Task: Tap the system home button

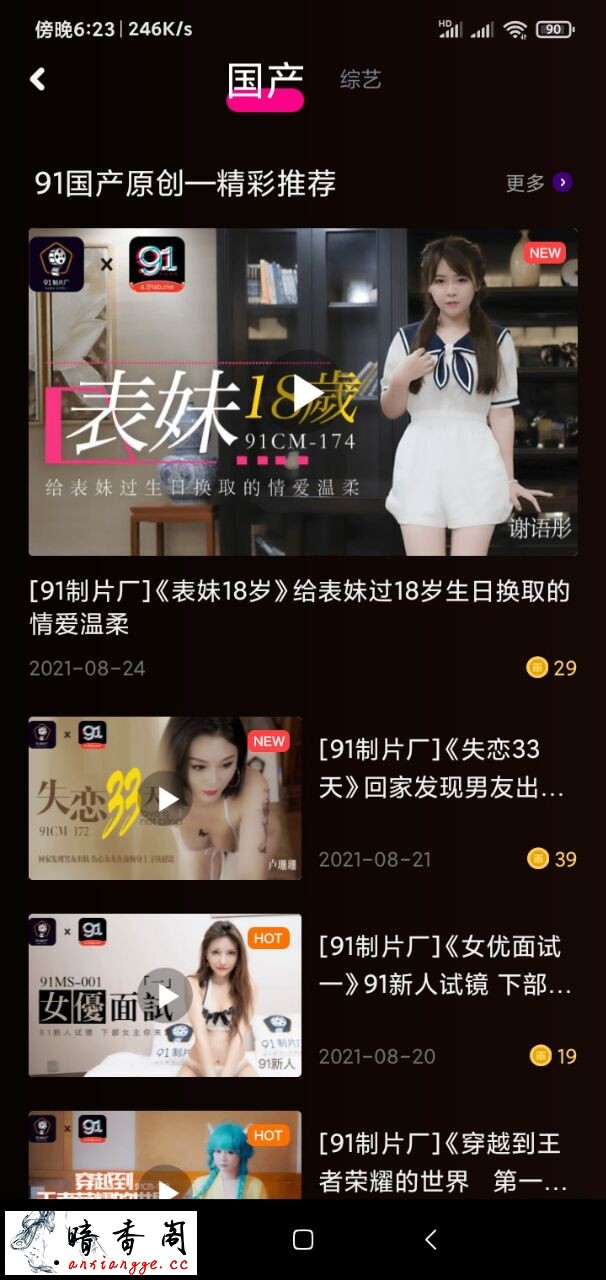Action: coord(303,1240)
